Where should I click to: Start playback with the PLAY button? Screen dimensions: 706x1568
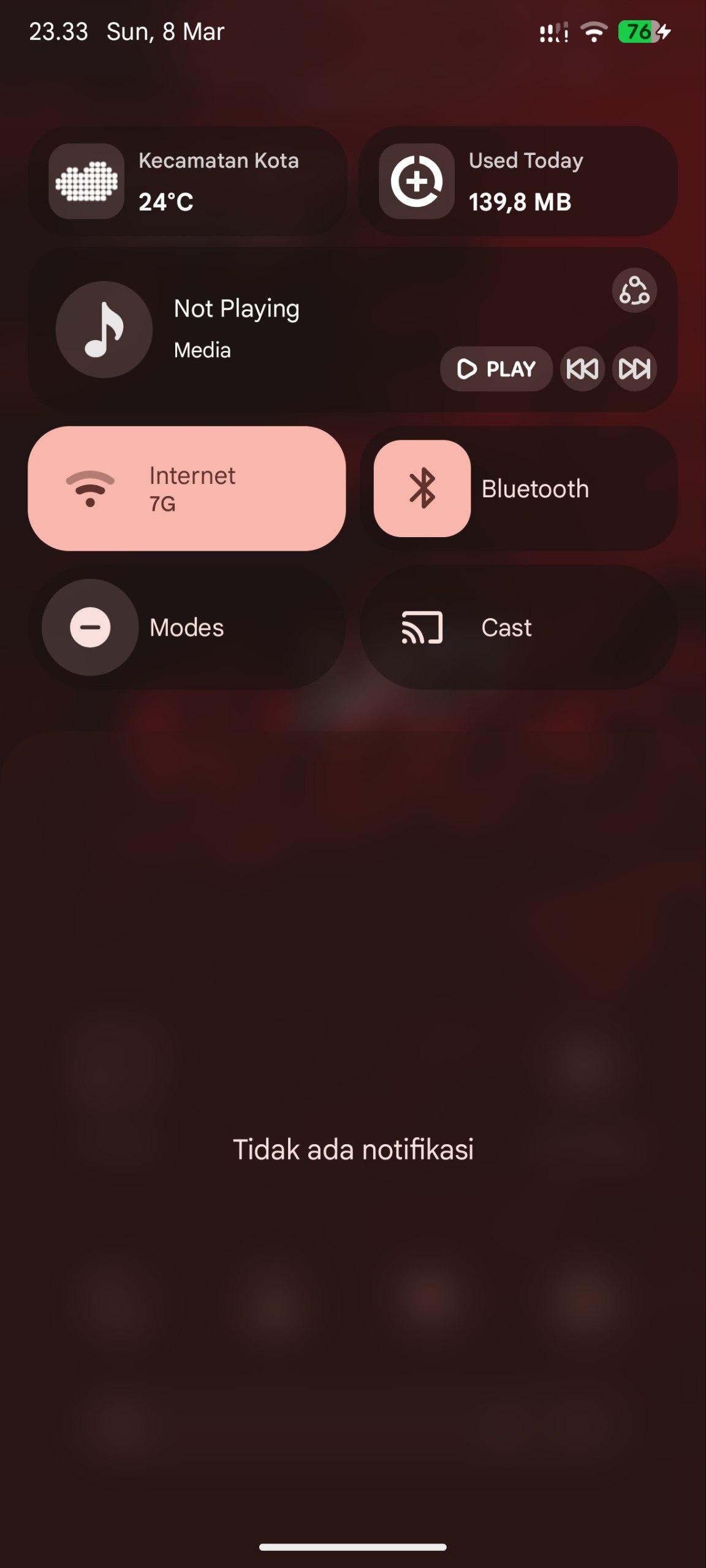point(496,369)
